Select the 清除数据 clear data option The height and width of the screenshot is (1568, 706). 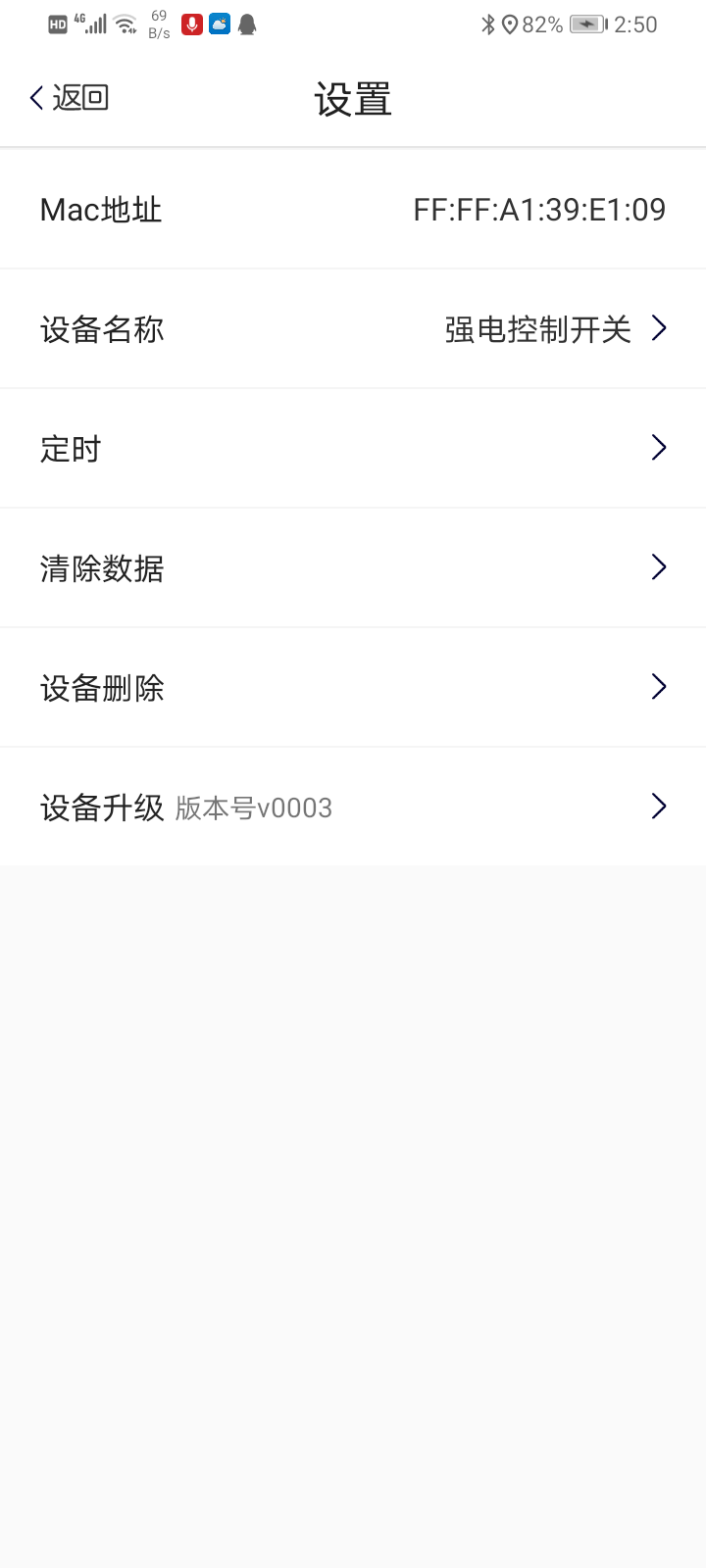tap(353, 568)
